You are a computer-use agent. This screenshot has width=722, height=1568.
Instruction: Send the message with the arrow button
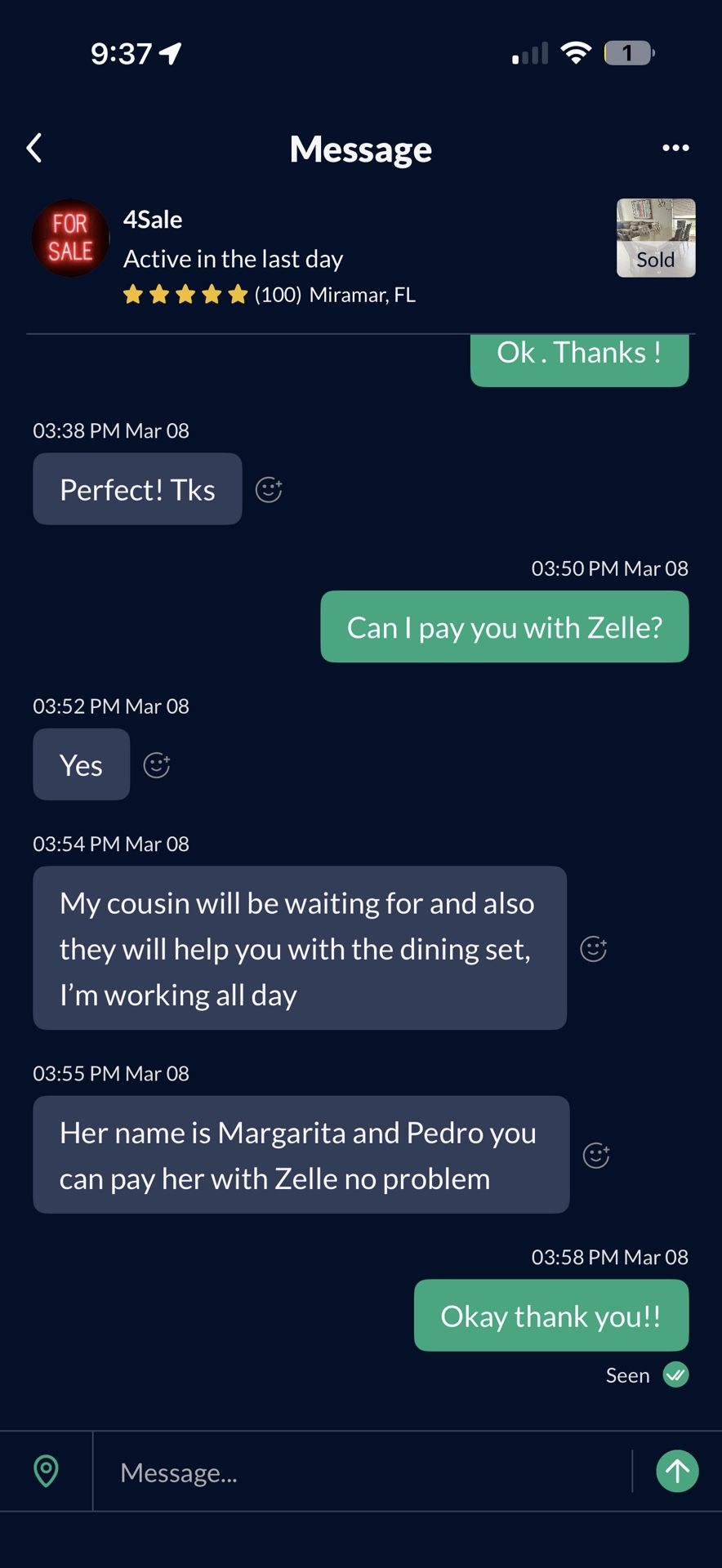[677, 1472]
